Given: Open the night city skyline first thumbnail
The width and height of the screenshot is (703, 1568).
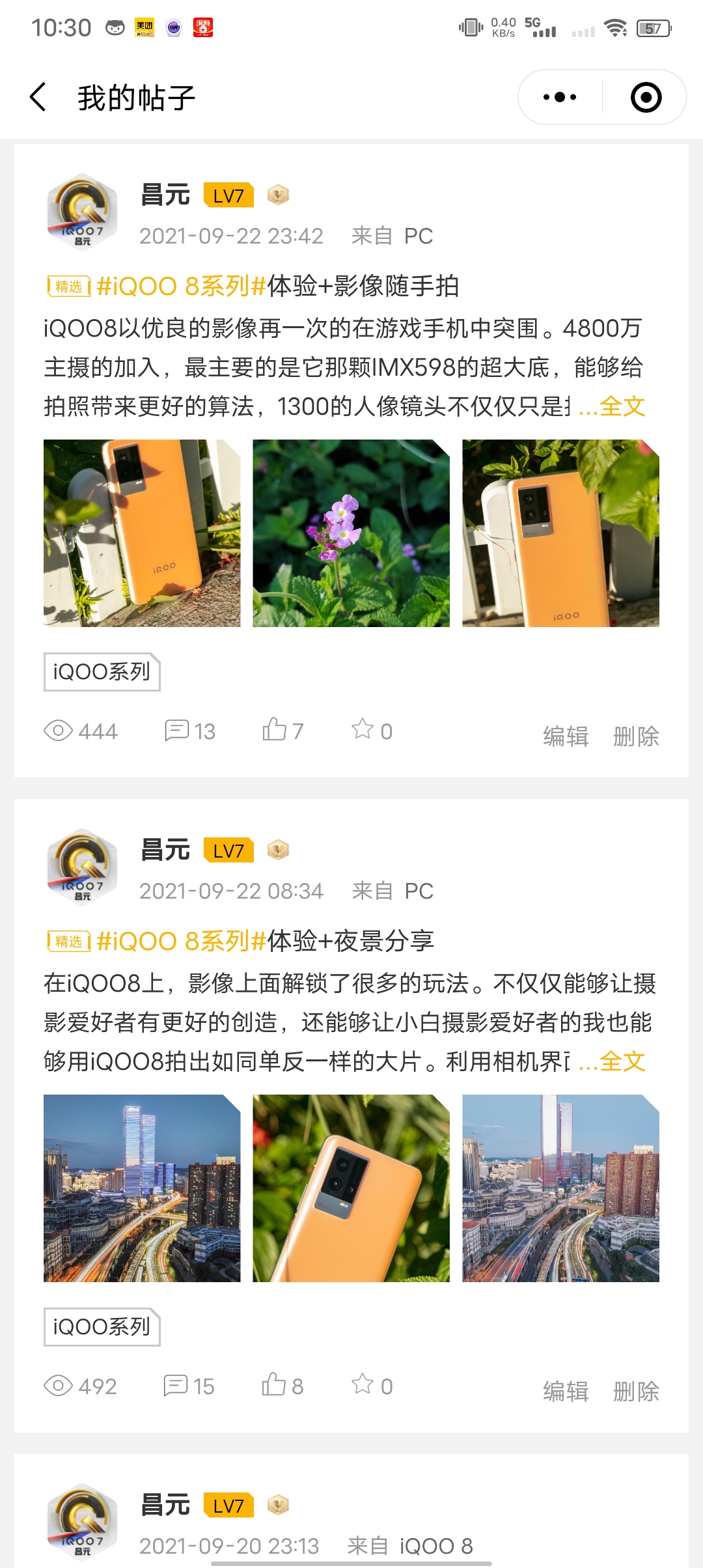Looking at the screenshot, I should [x=142, y=1188].
